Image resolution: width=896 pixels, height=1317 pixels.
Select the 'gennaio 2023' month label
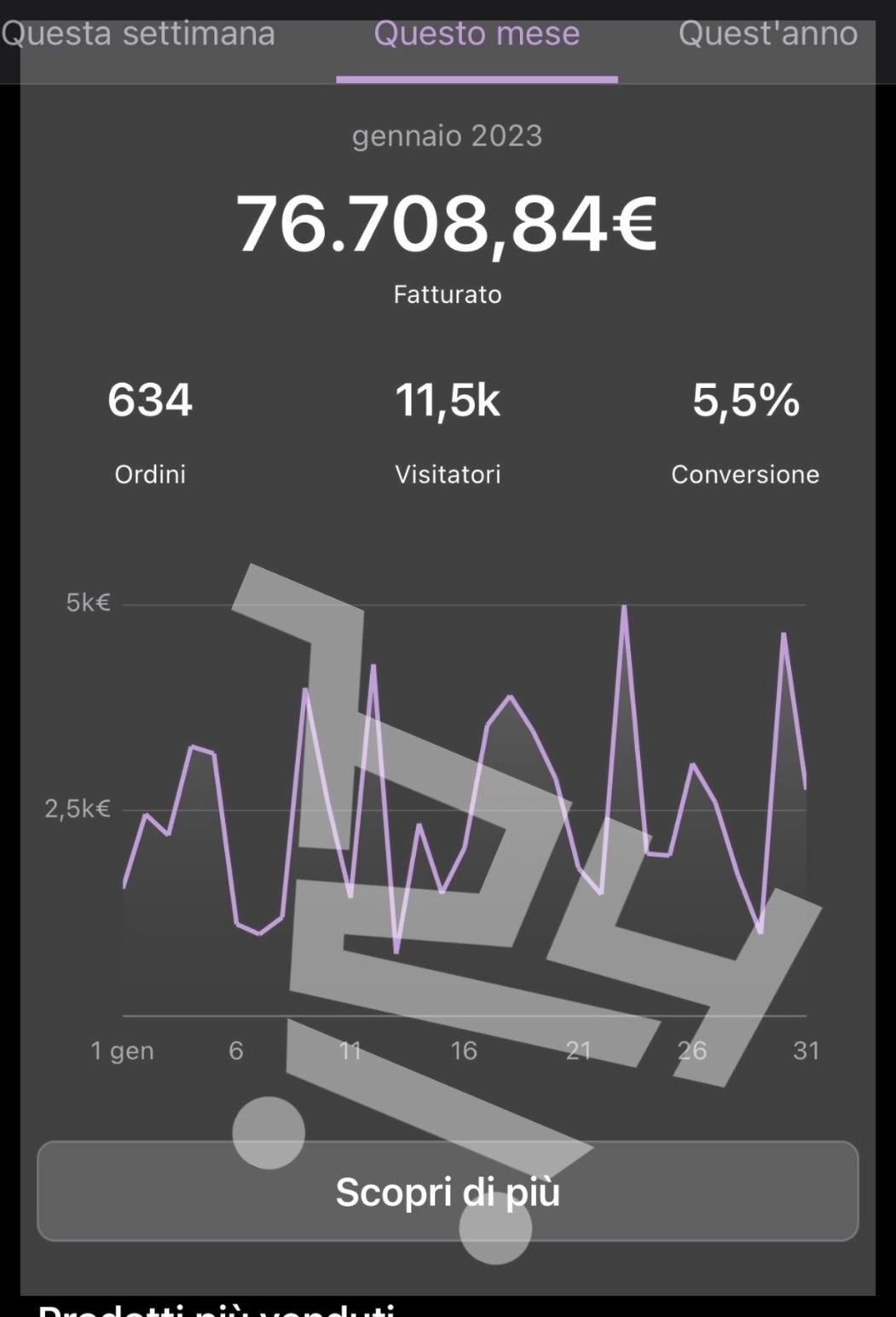[448, 135]
